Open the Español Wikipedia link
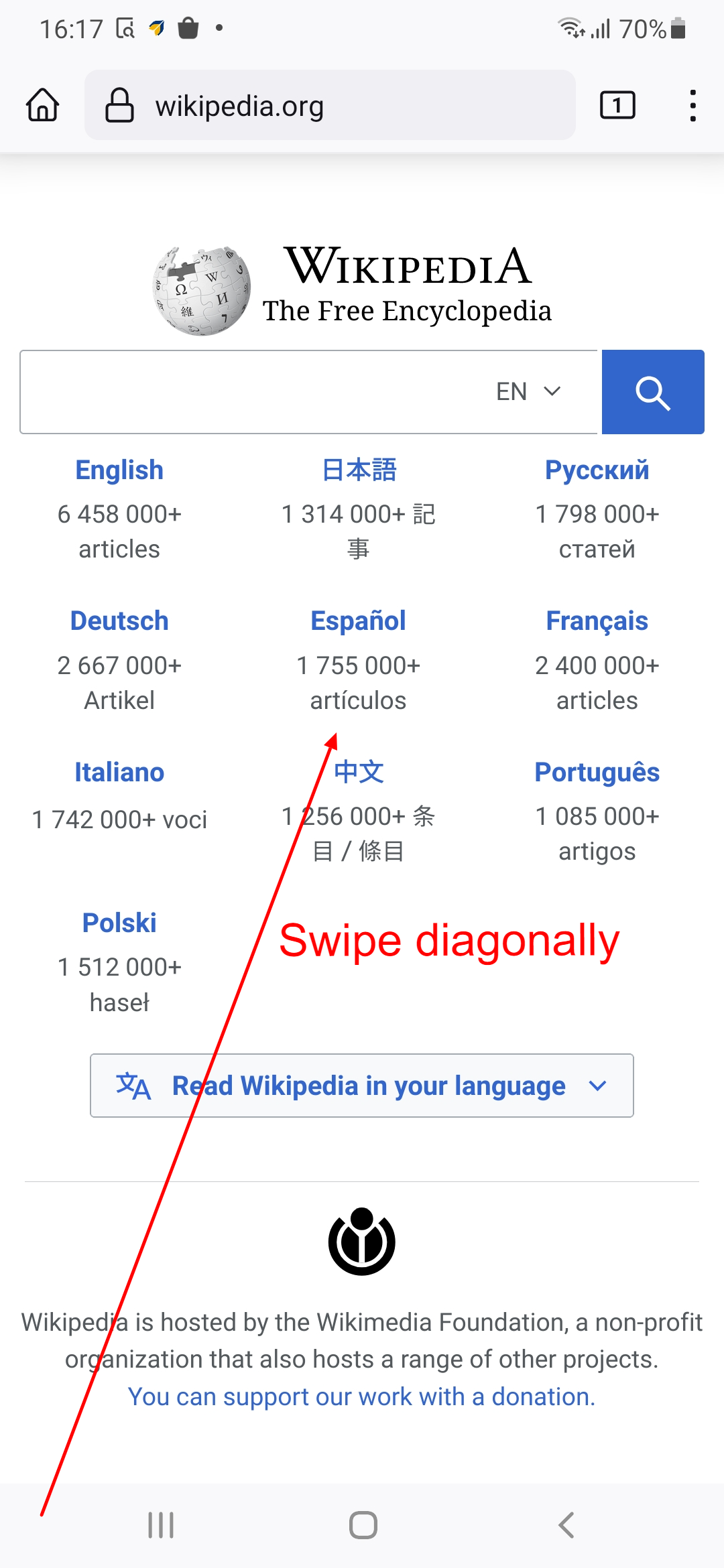724x1568 pixels. click(359, 621)
